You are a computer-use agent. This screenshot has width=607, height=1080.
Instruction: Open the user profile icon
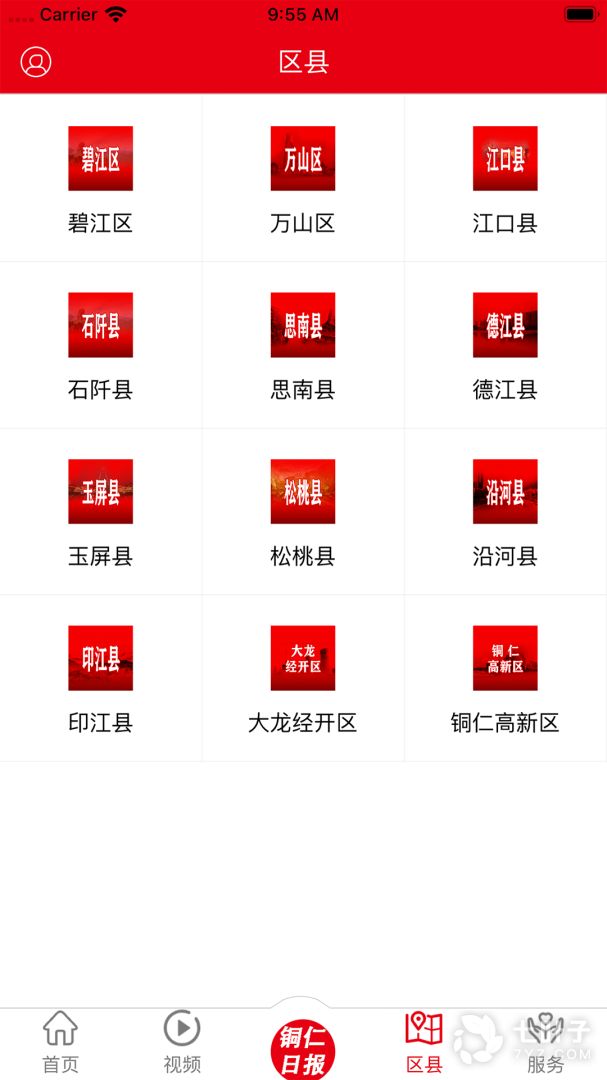click(36, 62)
